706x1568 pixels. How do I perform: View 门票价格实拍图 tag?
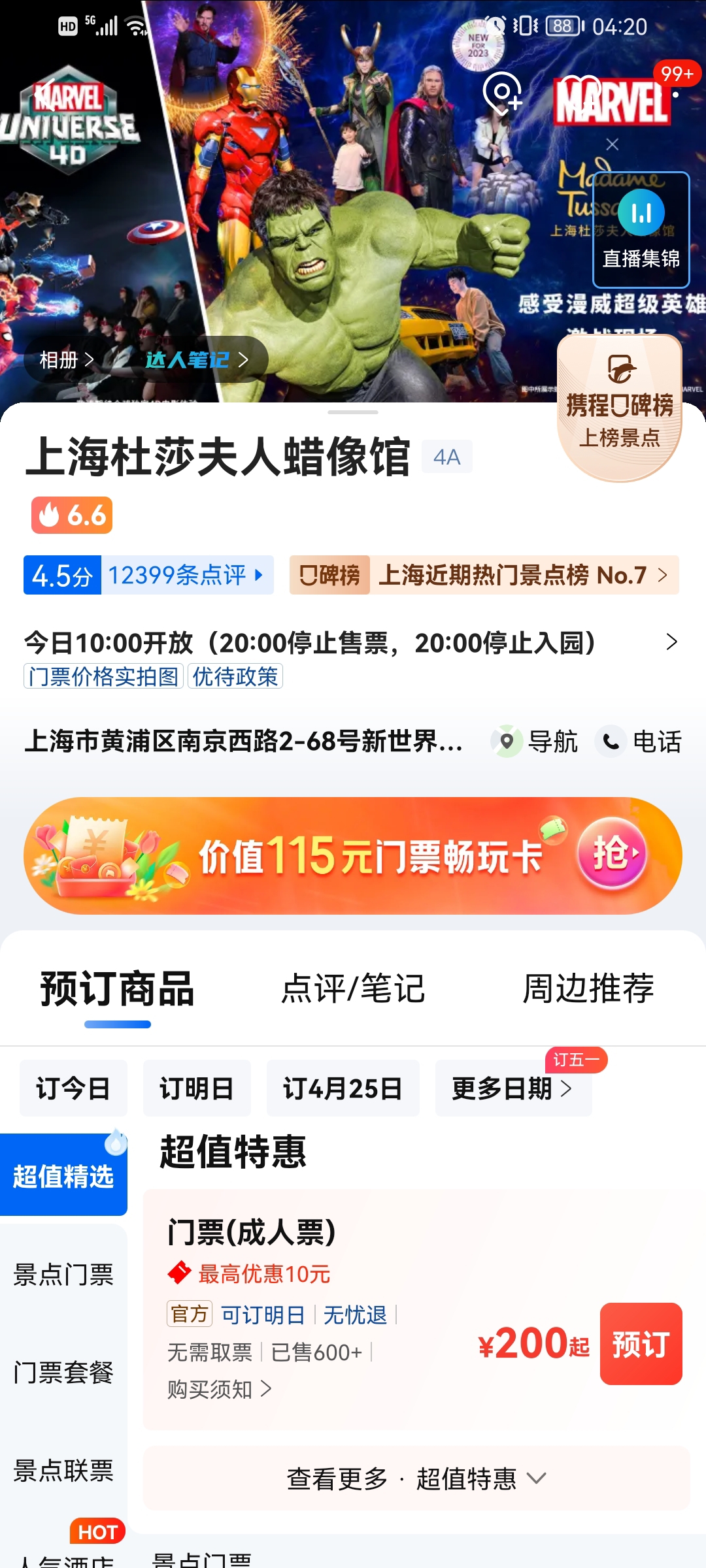coord(103,677)
